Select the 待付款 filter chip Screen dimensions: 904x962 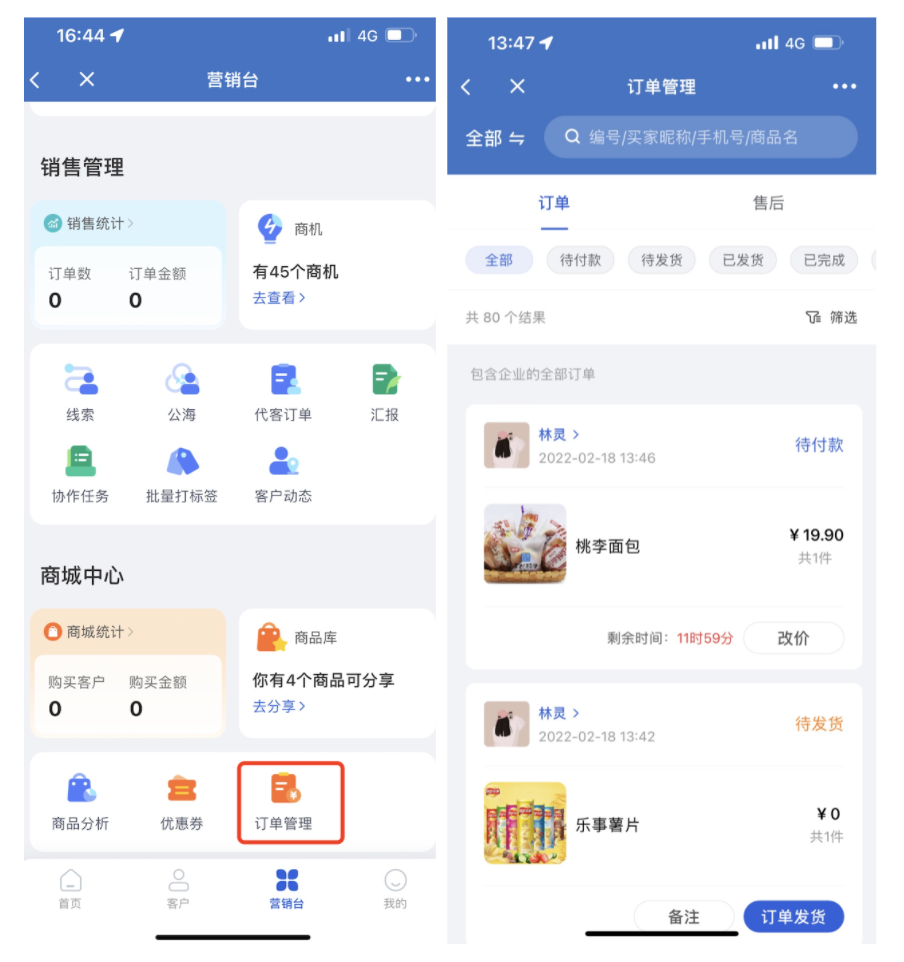click(x=580, y=260)
